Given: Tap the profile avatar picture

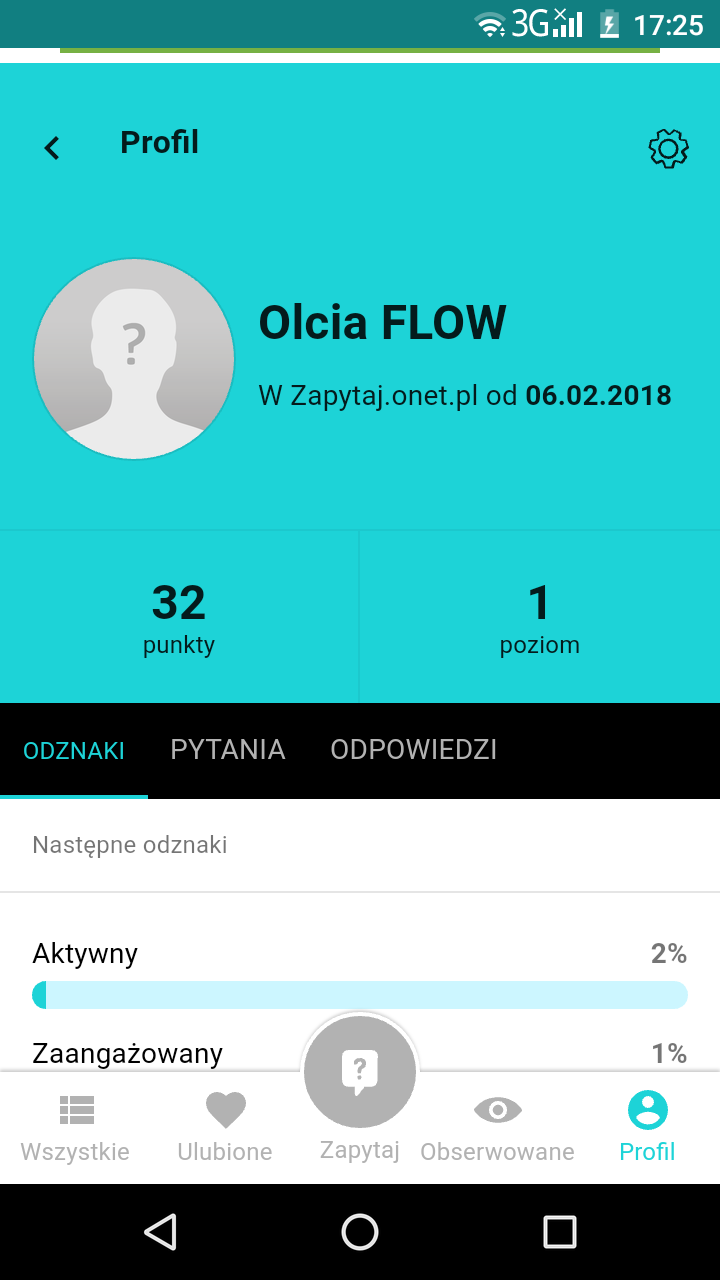Looking at the screenshot, I should click(x=134, y=359).
